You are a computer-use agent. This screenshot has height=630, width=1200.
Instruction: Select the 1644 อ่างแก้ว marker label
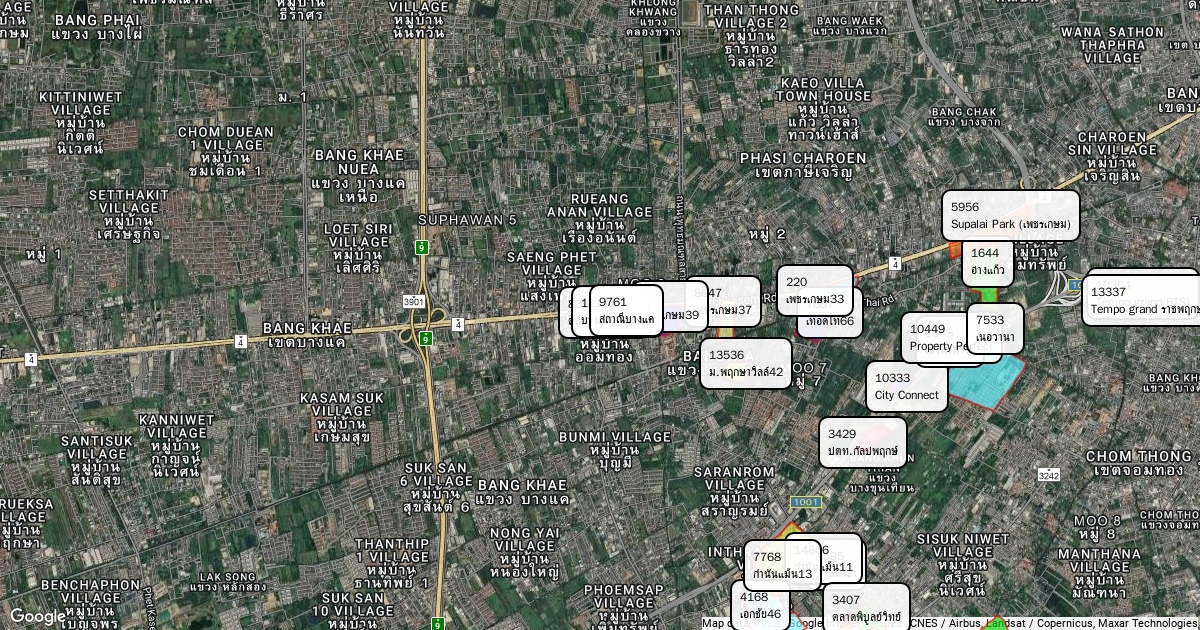pyautogui.click(x=987, y=262)
